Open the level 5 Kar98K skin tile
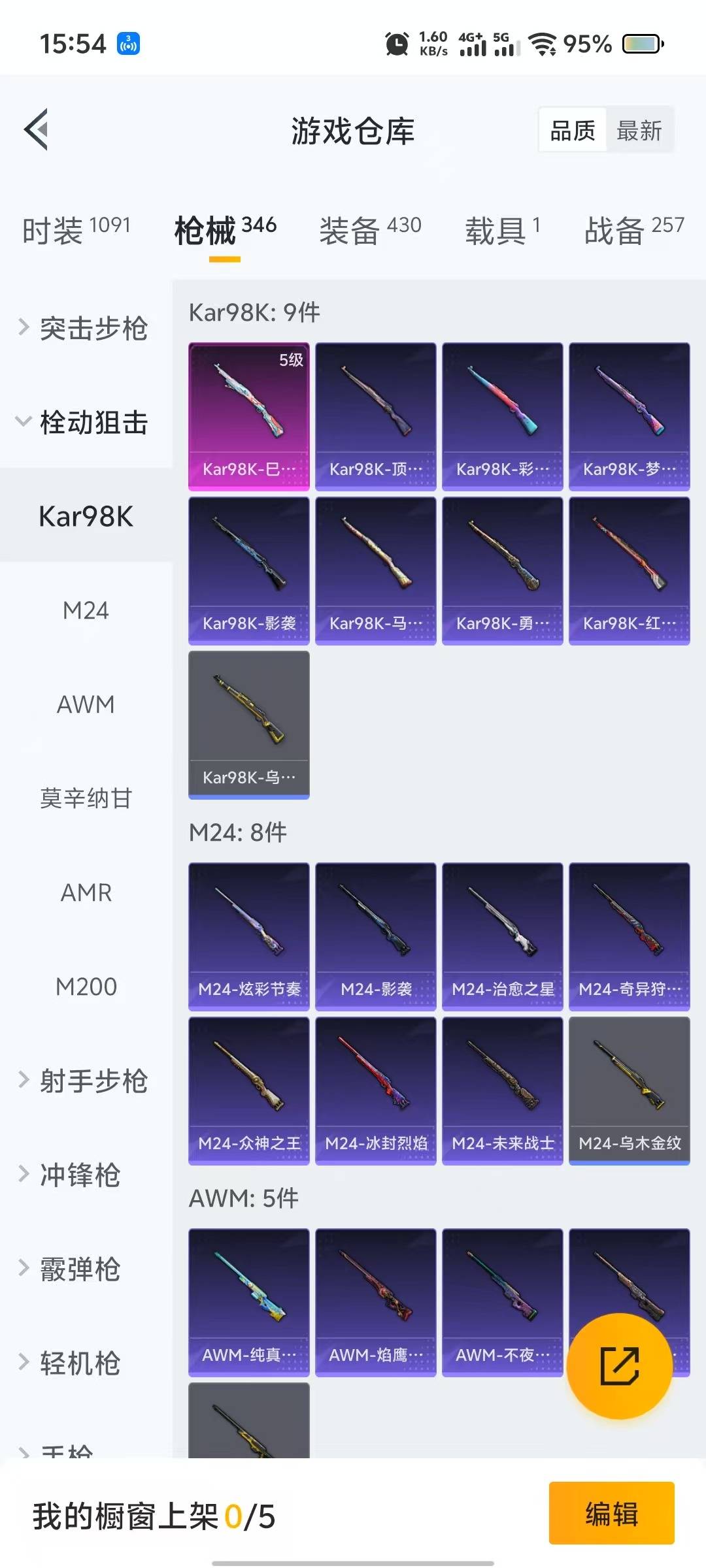 [x=248, y=416]
